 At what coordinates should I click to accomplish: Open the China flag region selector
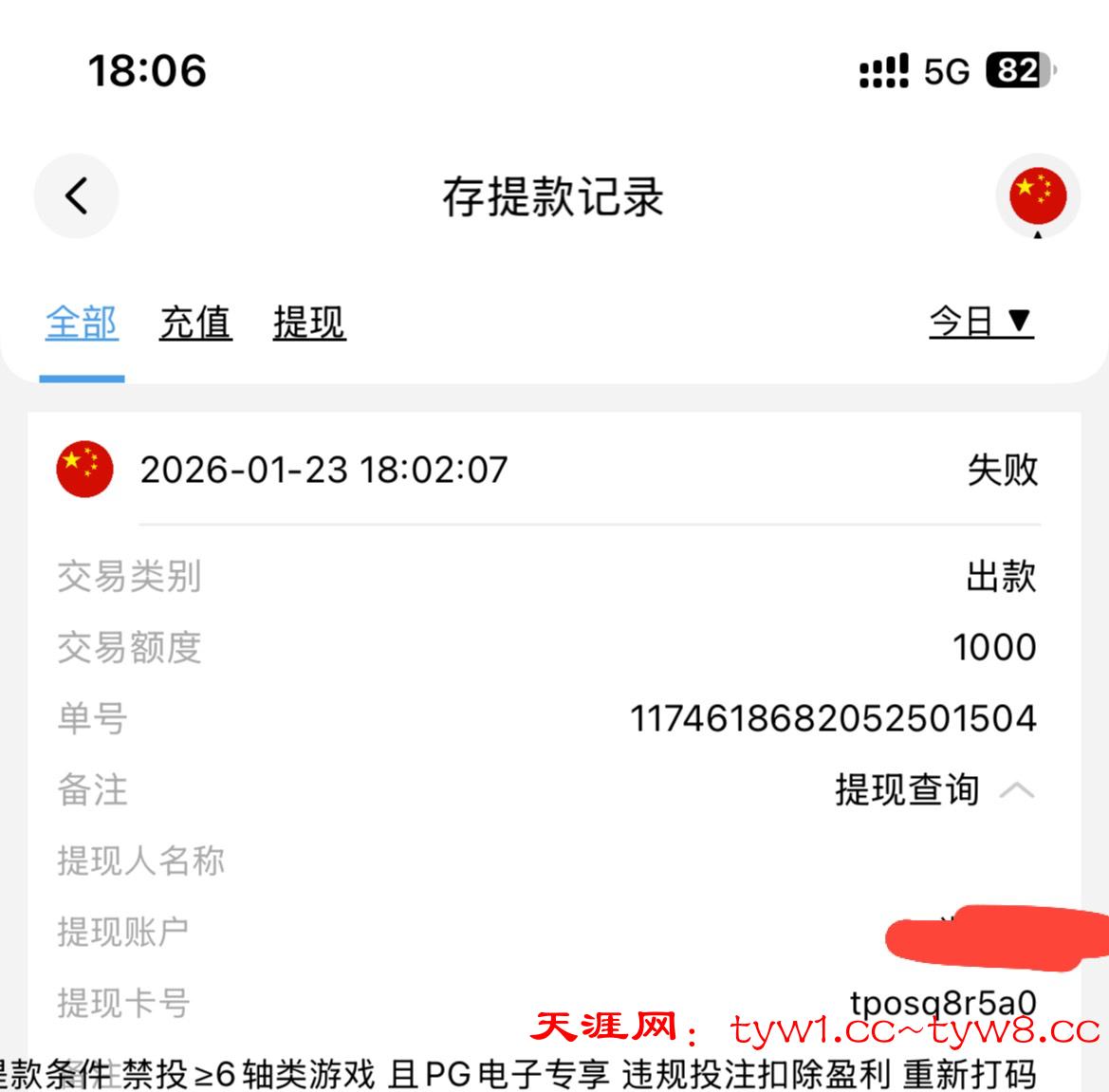tap(1038, 196)
